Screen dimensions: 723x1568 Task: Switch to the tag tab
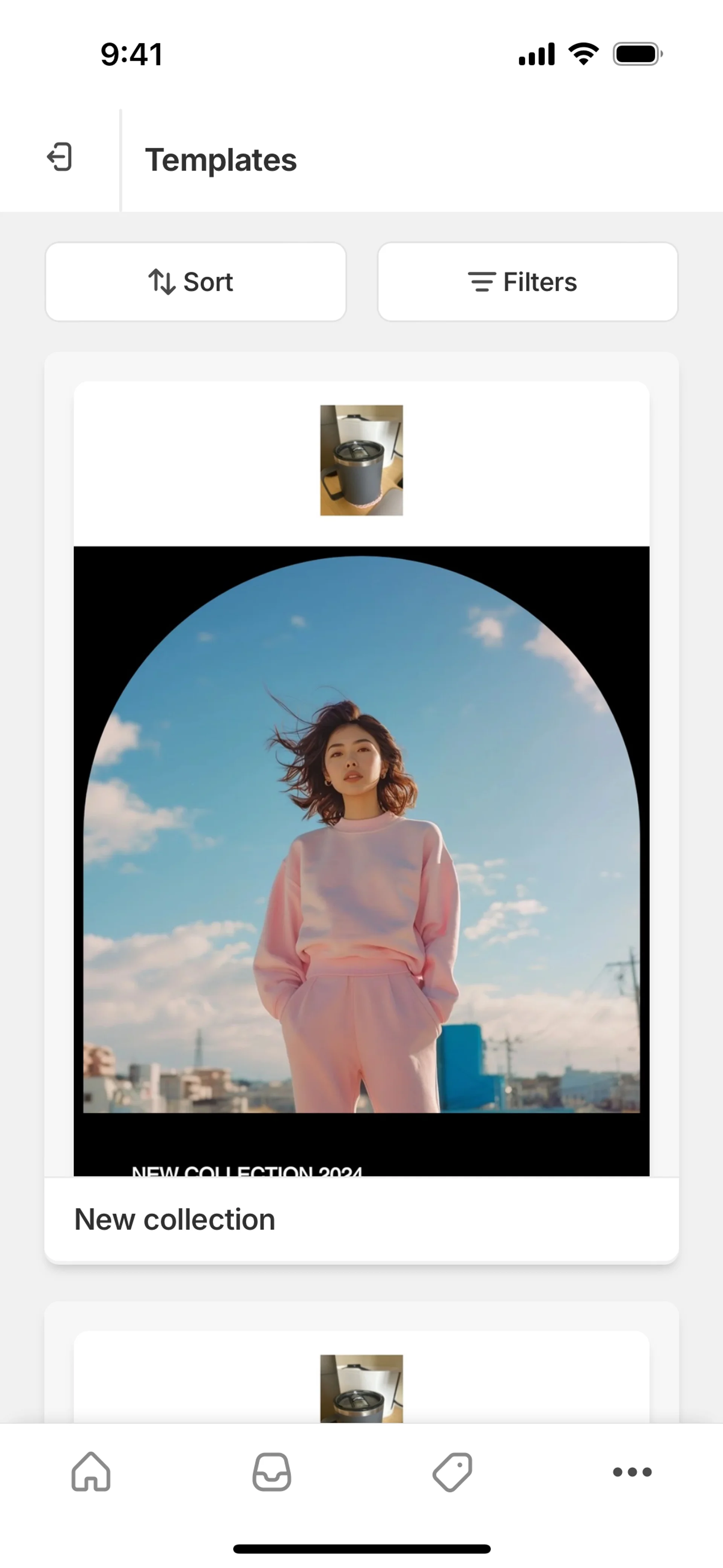(452, 1472)
